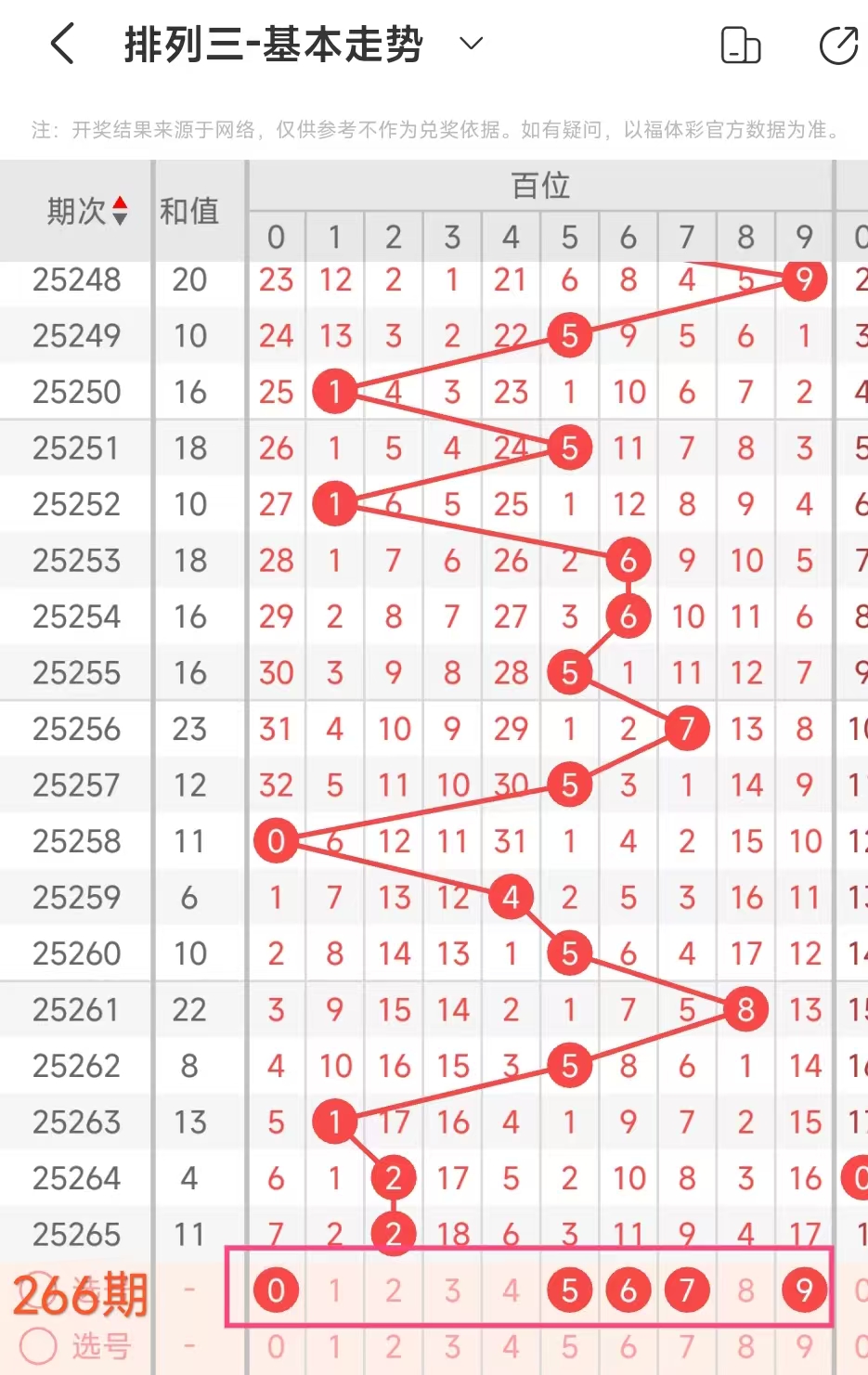Deselect number 0 in the 266期 row
The height and width of the screenshot is (1375, 868).
(x=276, y=1291)
